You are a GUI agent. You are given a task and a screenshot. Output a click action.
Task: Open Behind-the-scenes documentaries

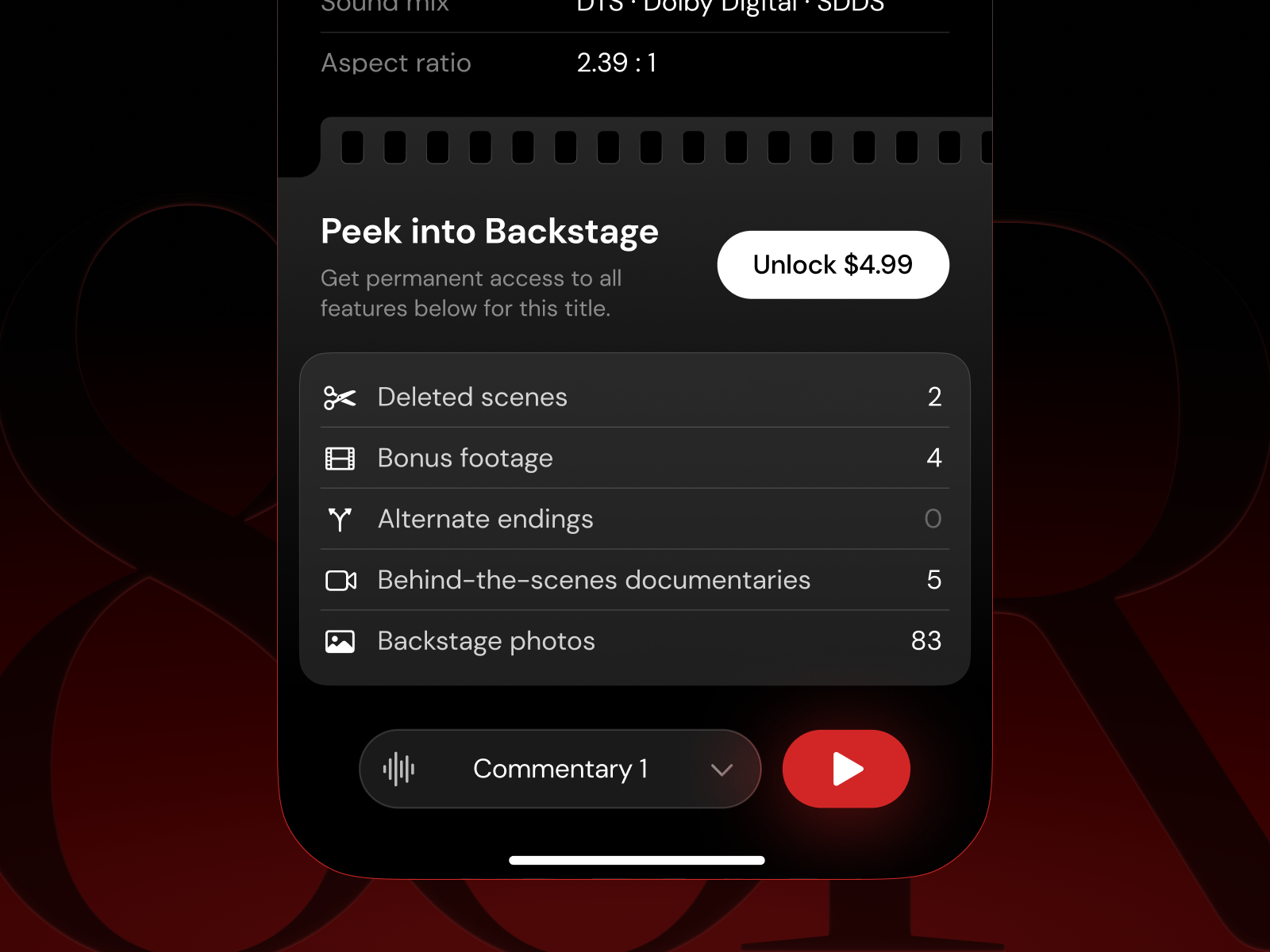(633, 580)
